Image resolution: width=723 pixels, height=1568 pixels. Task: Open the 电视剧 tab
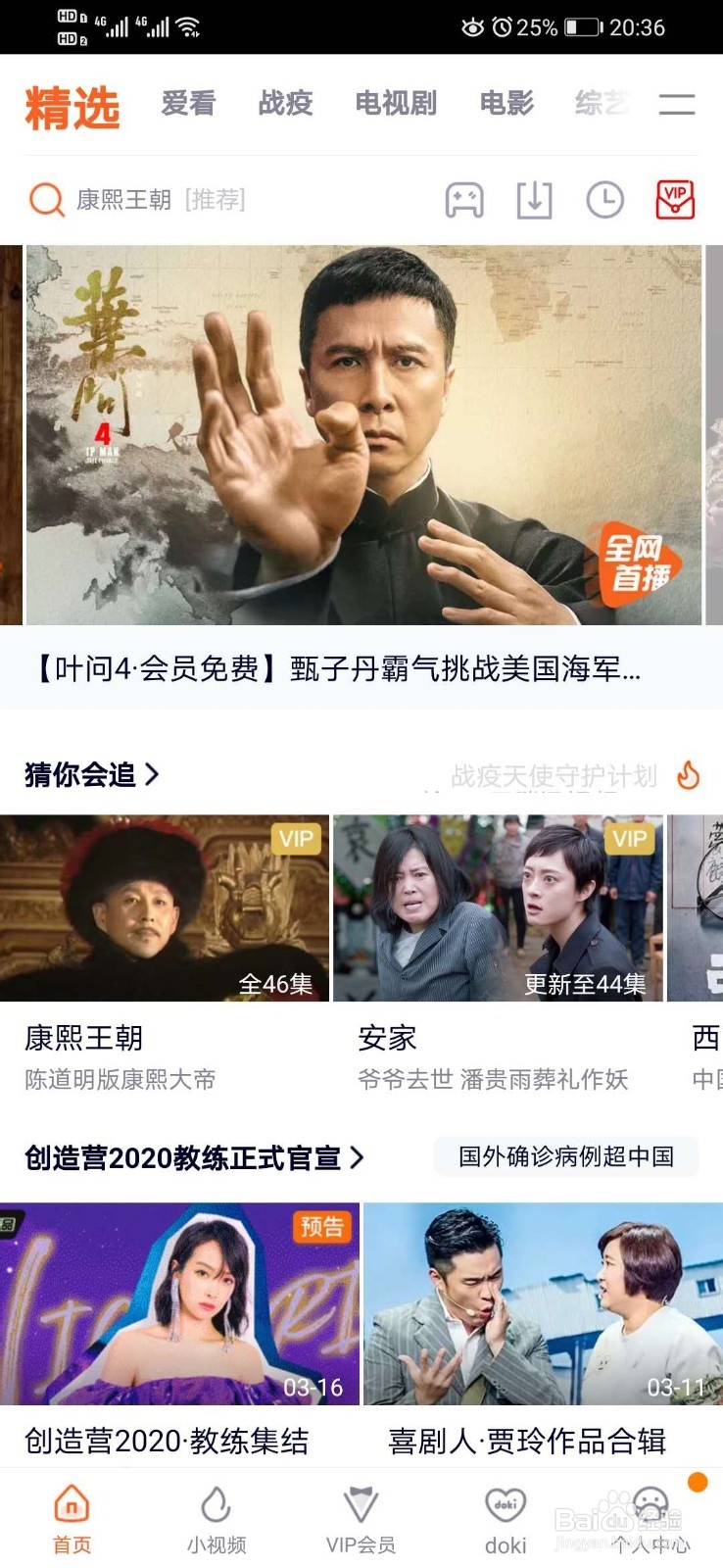[396, 103]
